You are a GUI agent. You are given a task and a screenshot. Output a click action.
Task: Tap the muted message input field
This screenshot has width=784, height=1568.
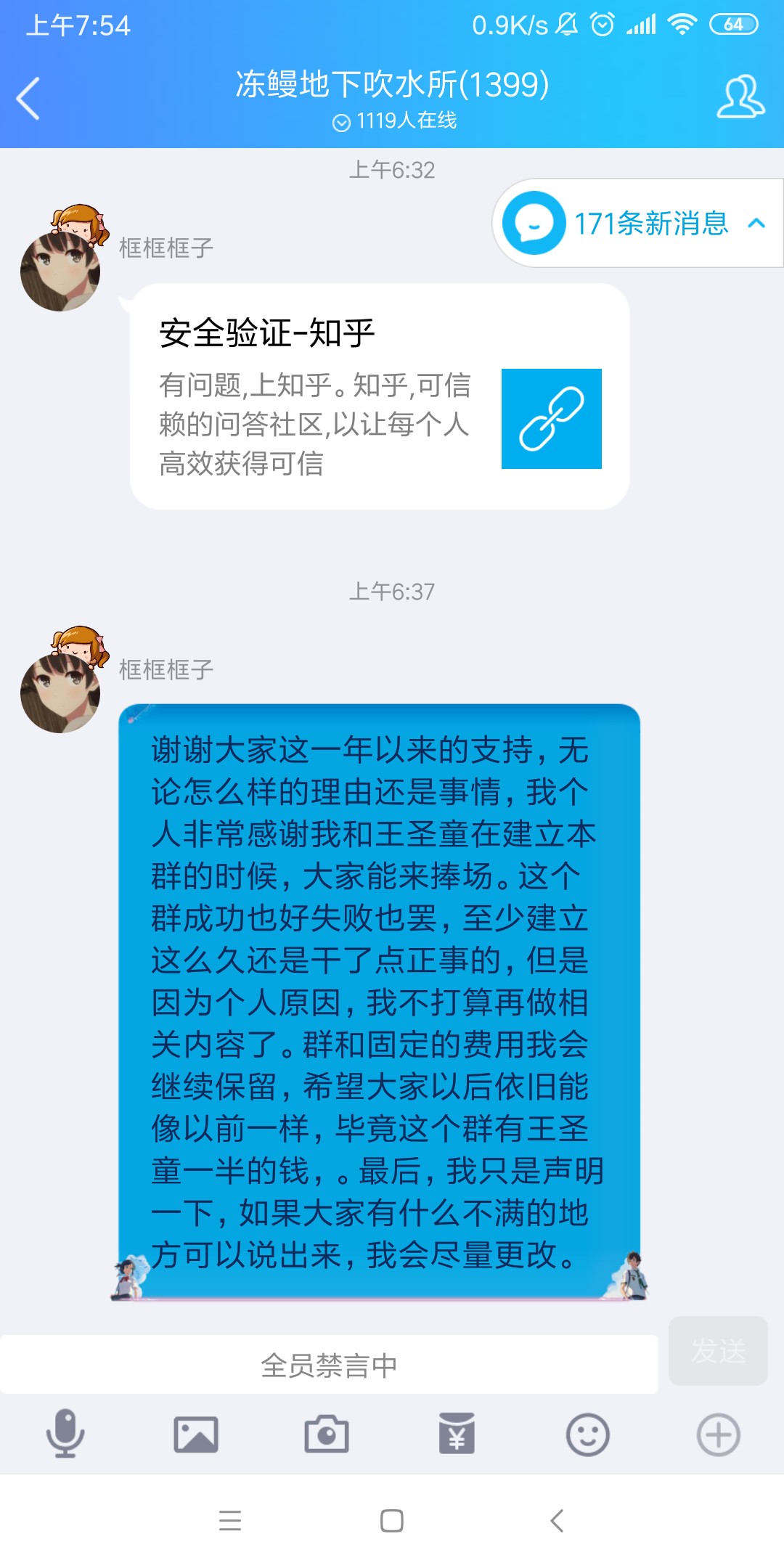(x=329, y=1365)
